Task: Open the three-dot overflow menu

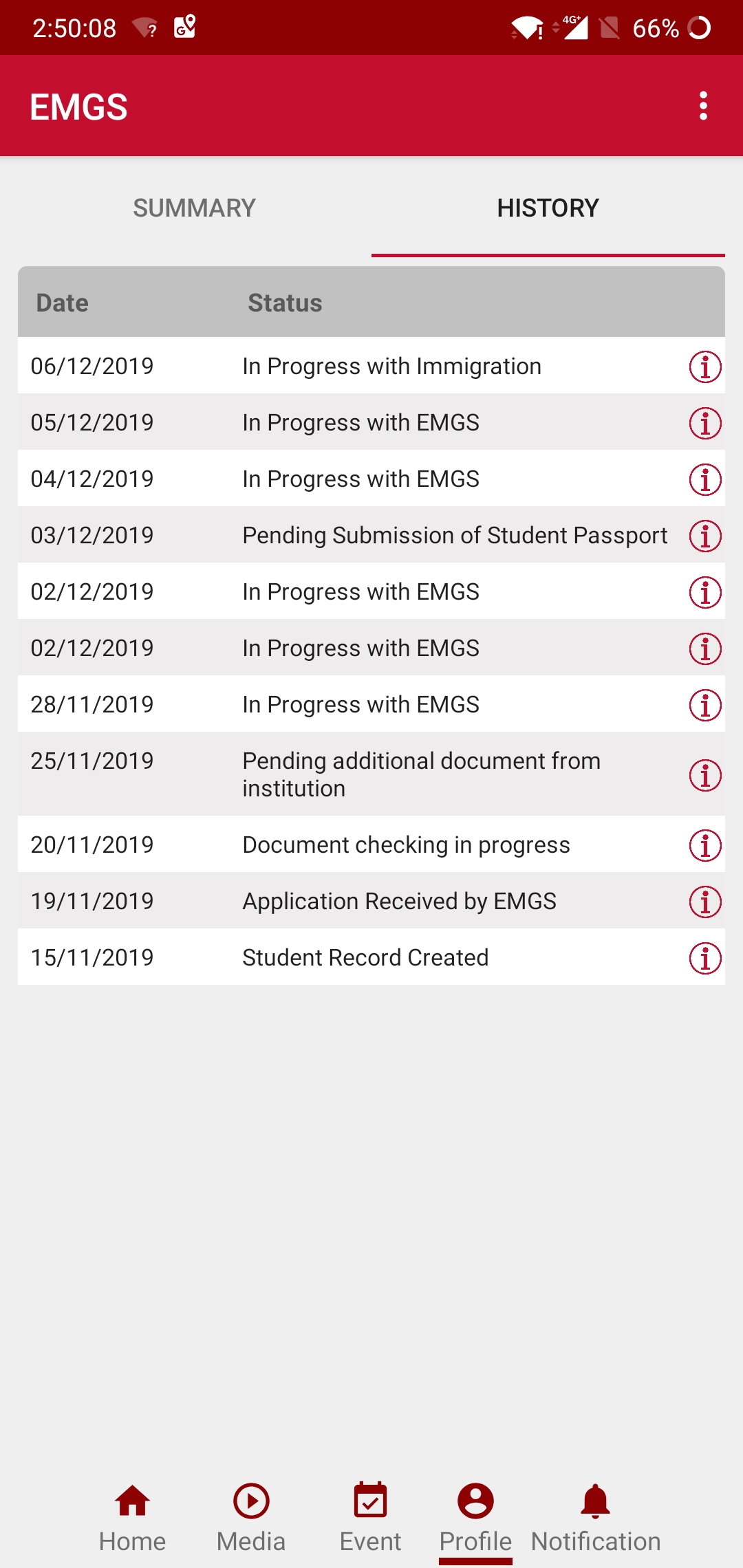Action: pyautogui.click(x=702, y=106)
